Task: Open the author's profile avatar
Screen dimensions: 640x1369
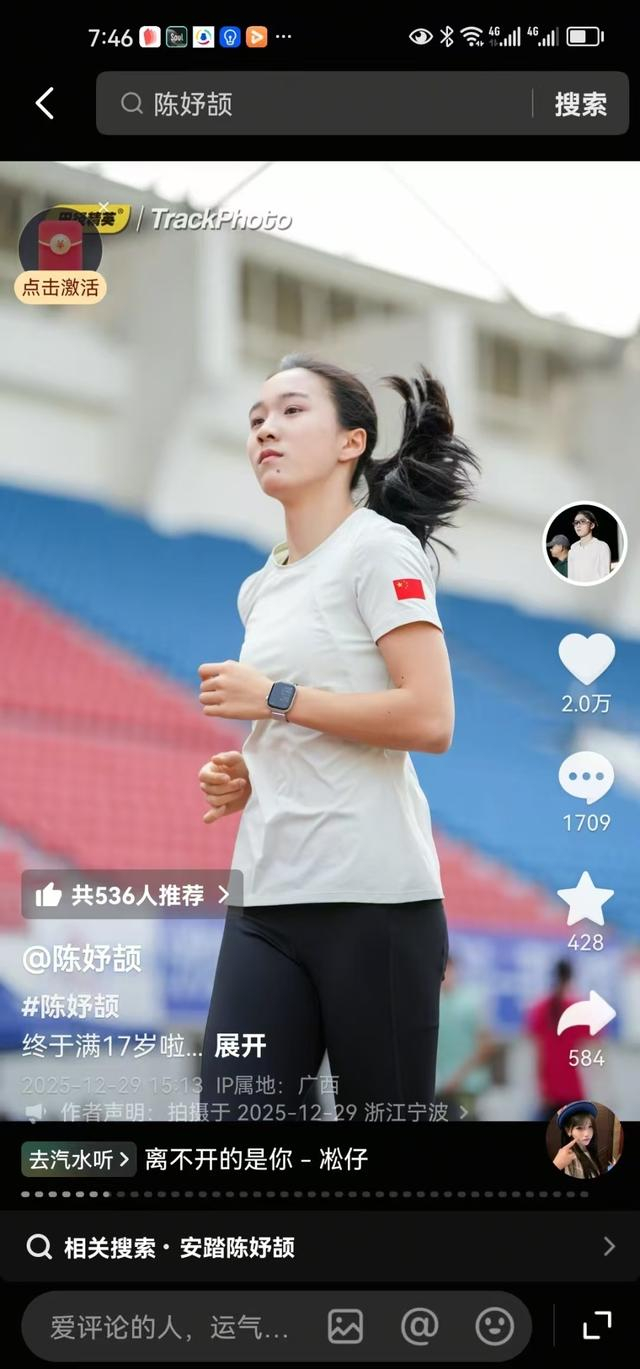Action: pos(585,544)
